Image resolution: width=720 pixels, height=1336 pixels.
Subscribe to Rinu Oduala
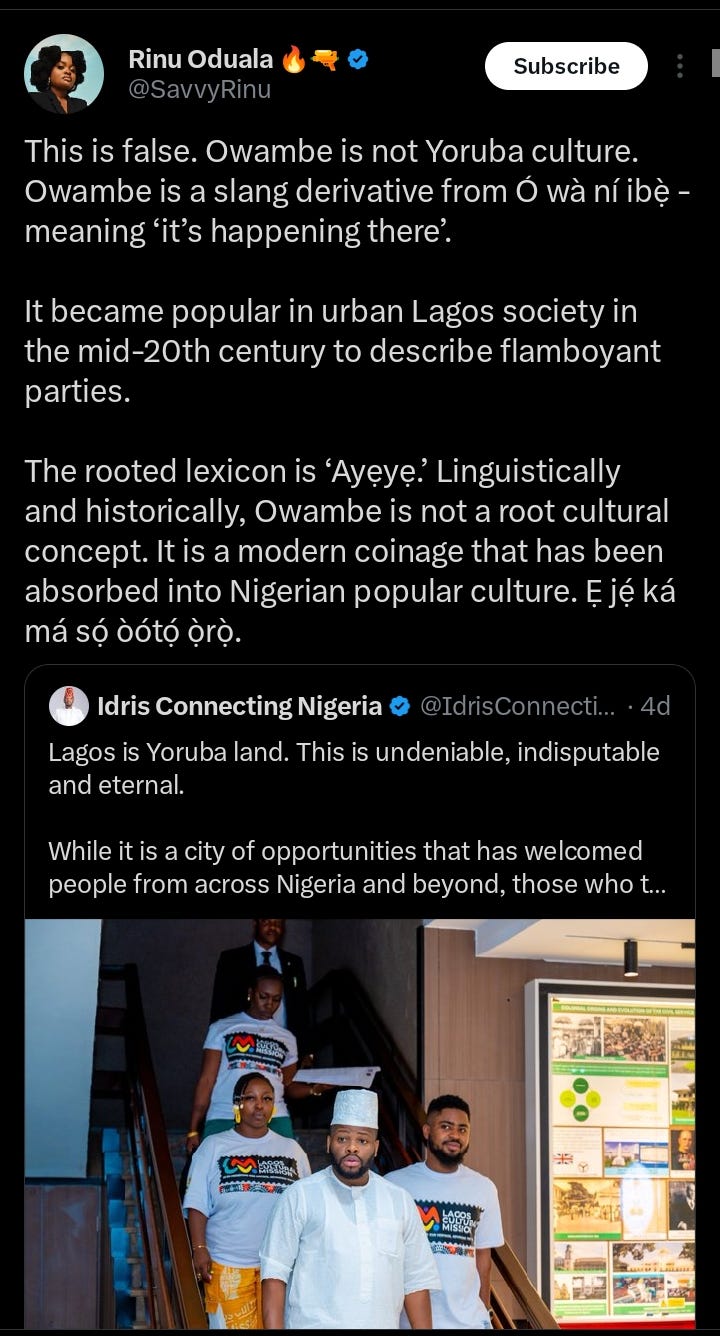click(x=566, y=66)
